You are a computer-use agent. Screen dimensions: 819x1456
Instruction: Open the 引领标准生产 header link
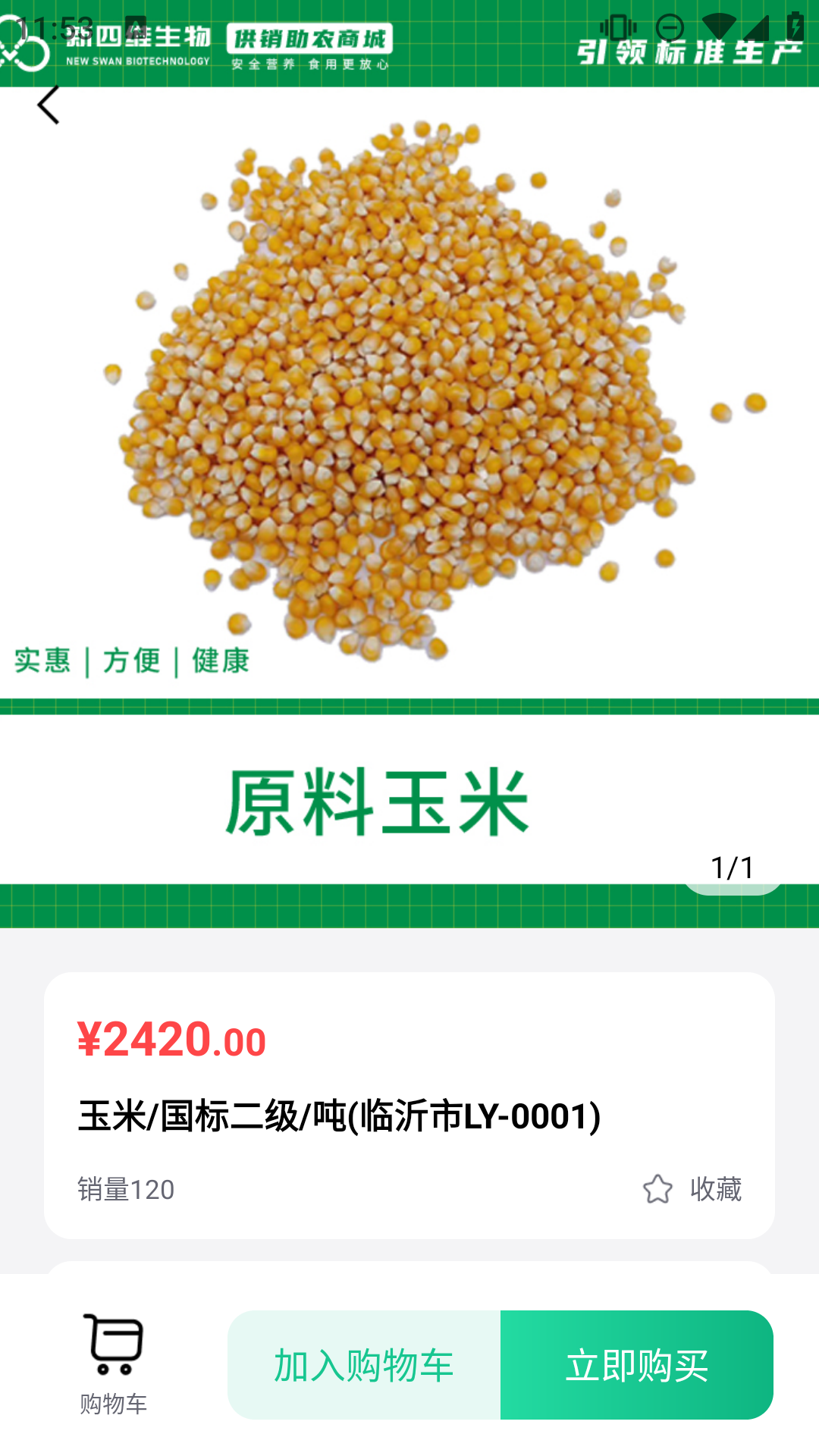tap(690, 53)
